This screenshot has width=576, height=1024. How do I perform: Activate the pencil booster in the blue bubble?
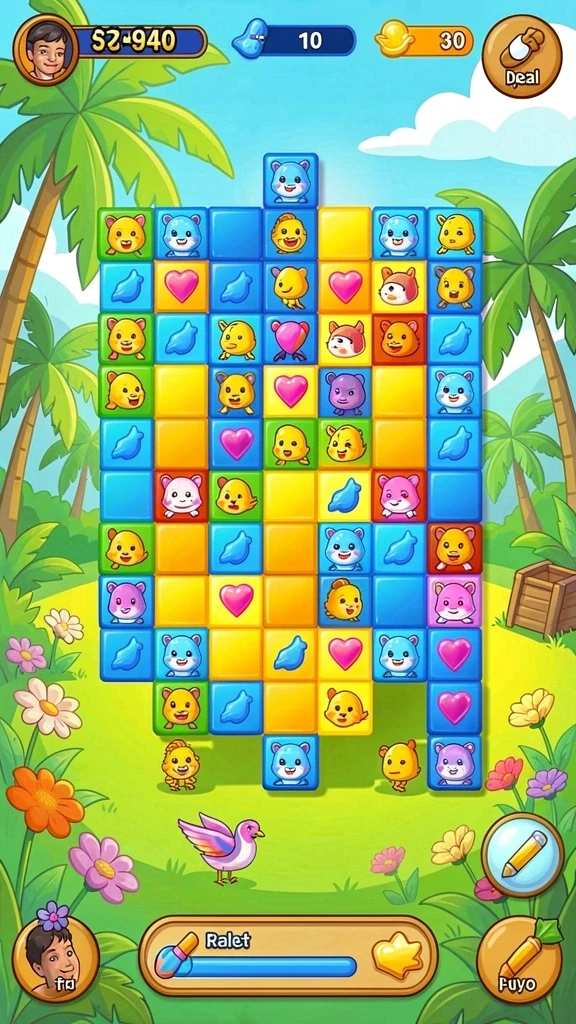(522, 854)
